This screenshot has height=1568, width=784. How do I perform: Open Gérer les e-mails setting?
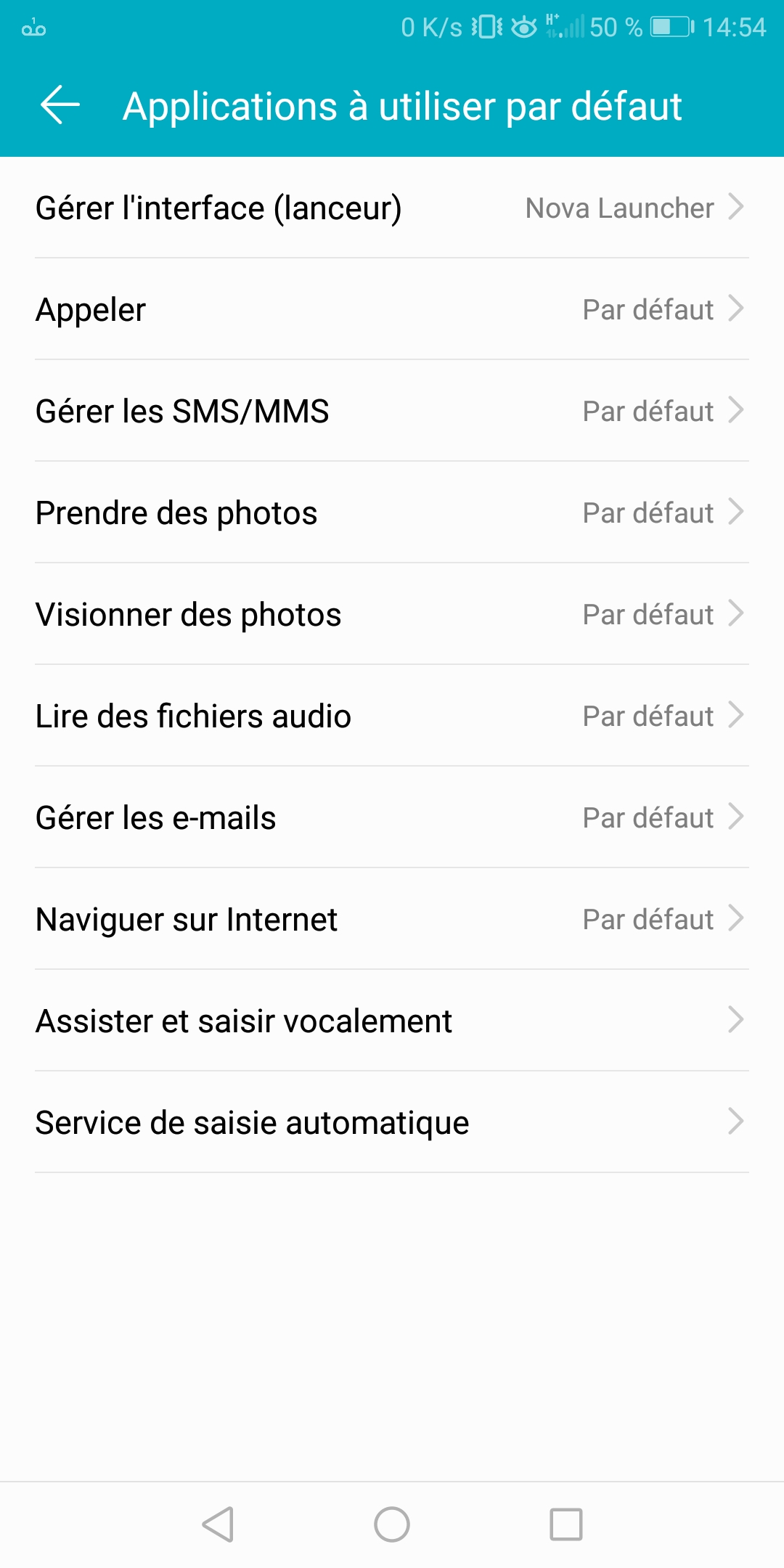(x=392, y=817)
